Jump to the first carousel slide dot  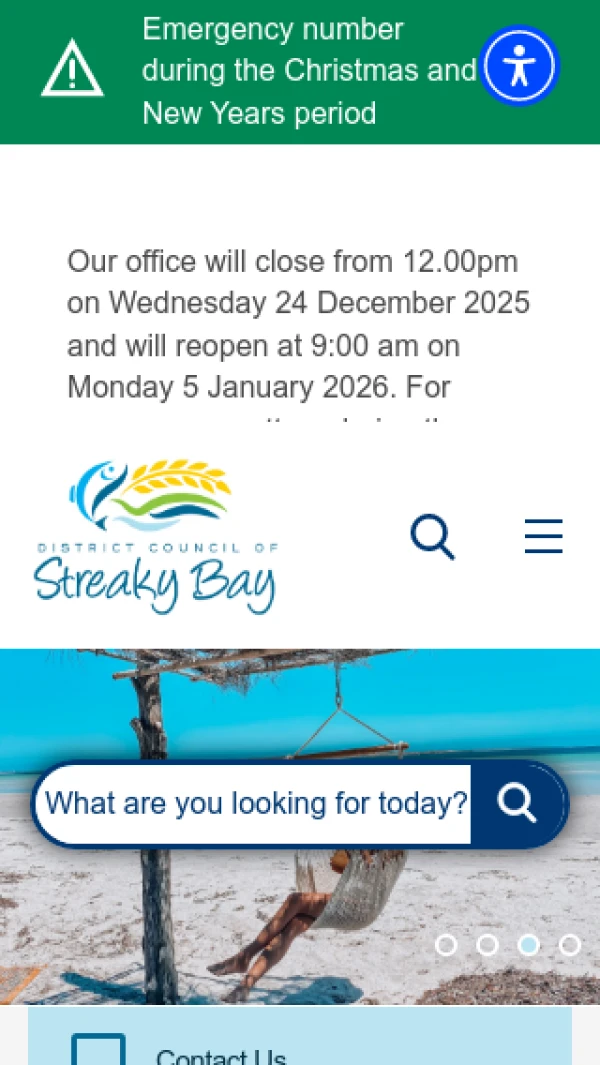click(446, 945)
